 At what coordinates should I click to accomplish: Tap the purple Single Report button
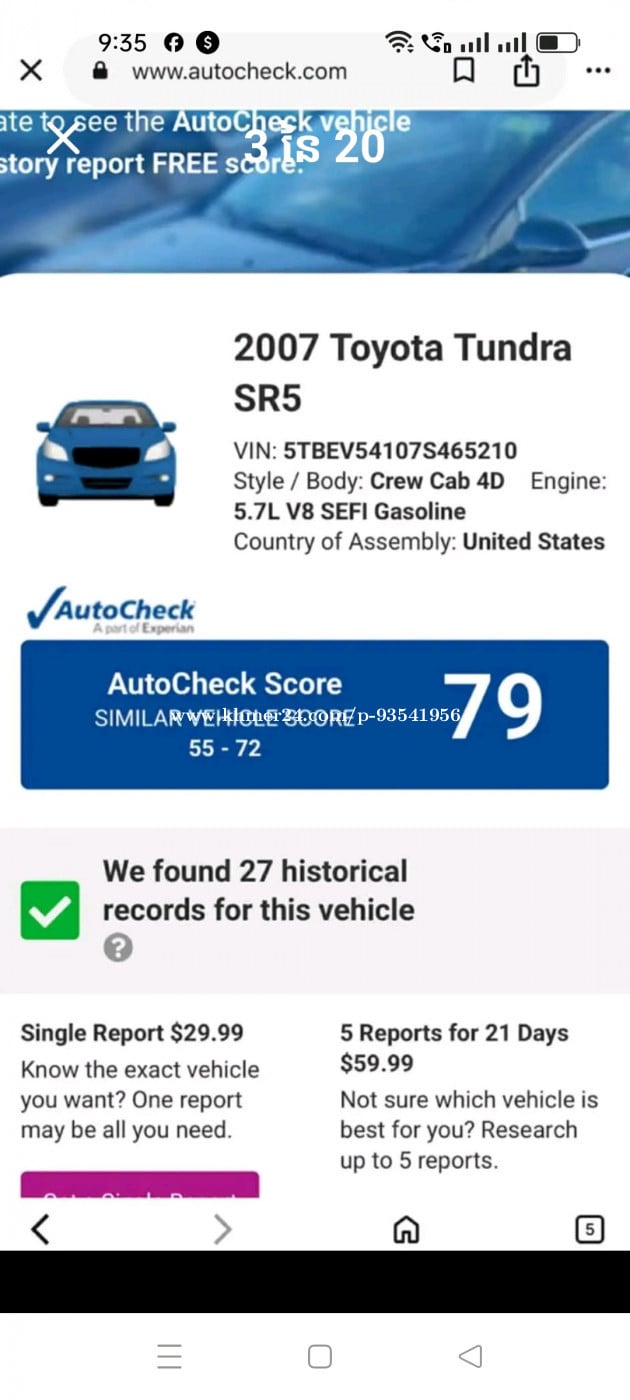tap(140, 1186)
